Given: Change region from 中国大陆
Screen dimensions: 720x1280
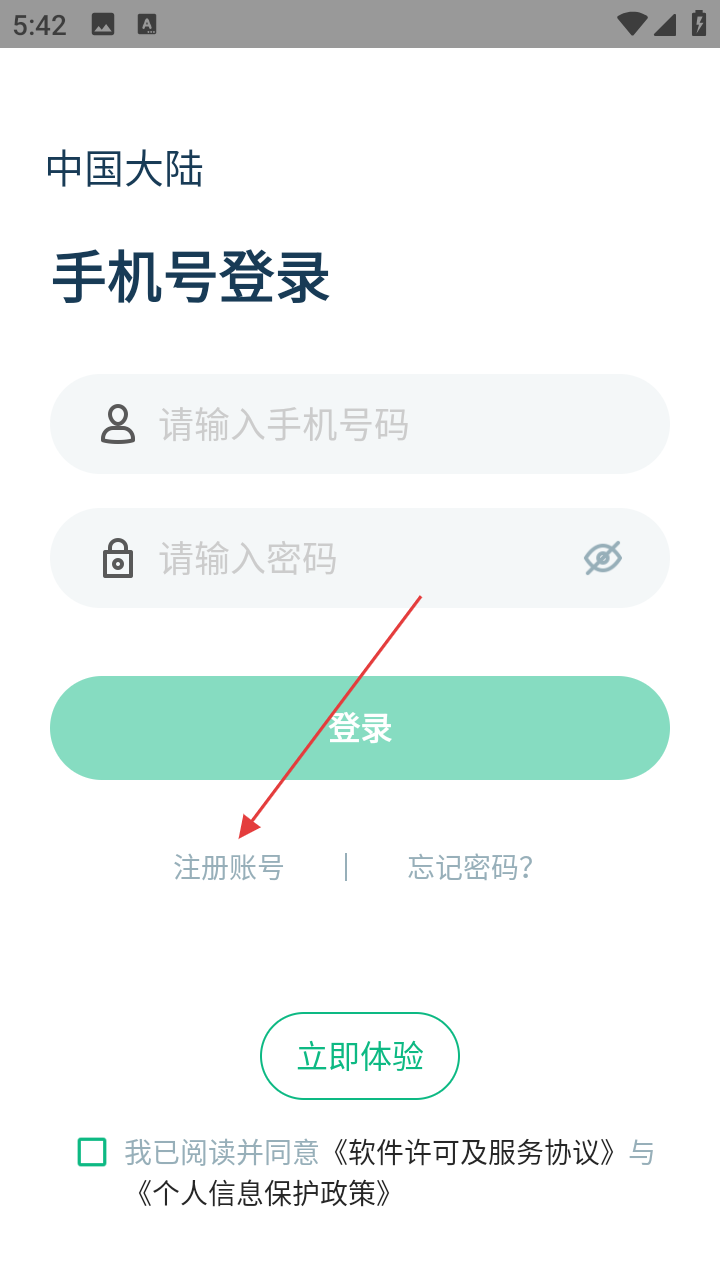Looking at the screenshot, I should [x=125, y=169].
